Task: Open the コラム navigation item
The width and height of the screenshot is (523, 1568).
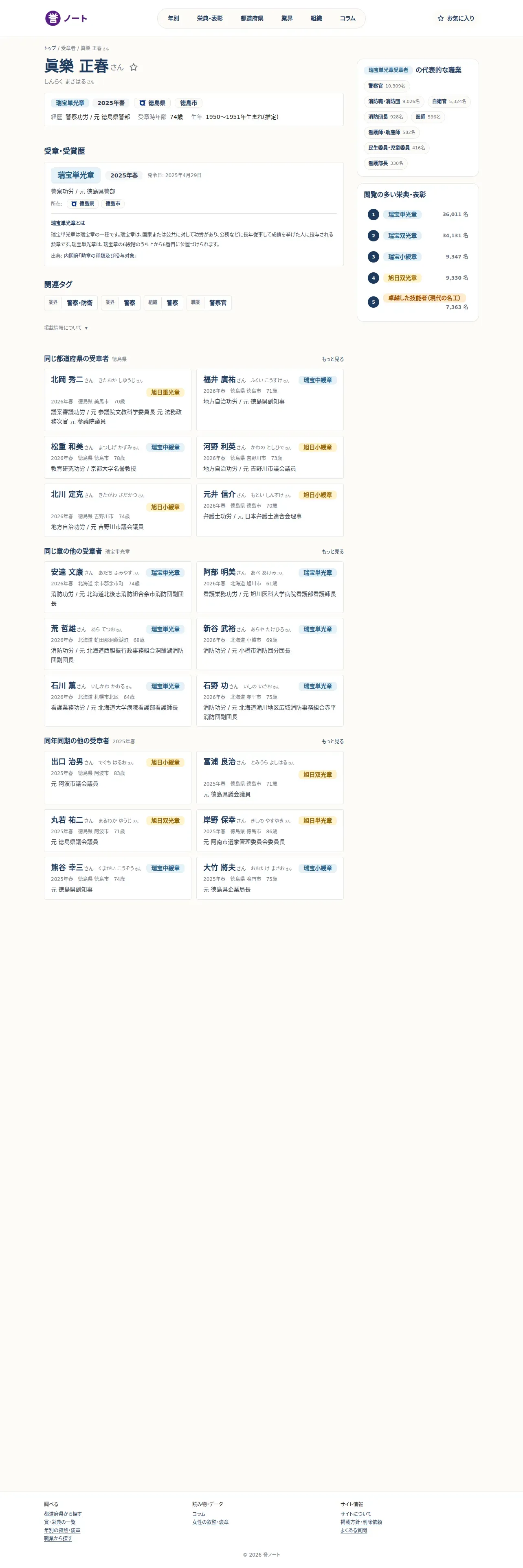Action: [x=348, y=18]
